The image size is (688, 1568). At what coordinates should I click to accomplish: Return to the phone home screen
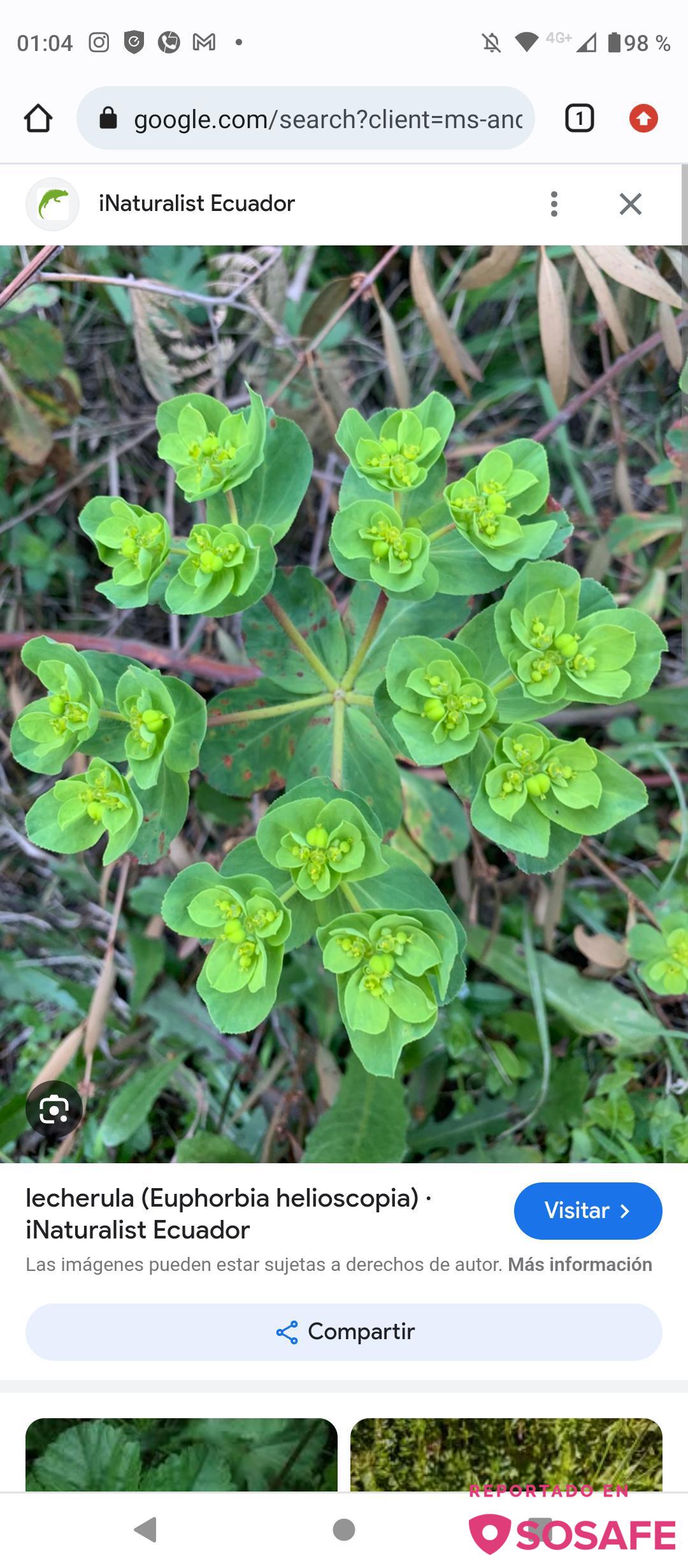[x=344, y=1530]
